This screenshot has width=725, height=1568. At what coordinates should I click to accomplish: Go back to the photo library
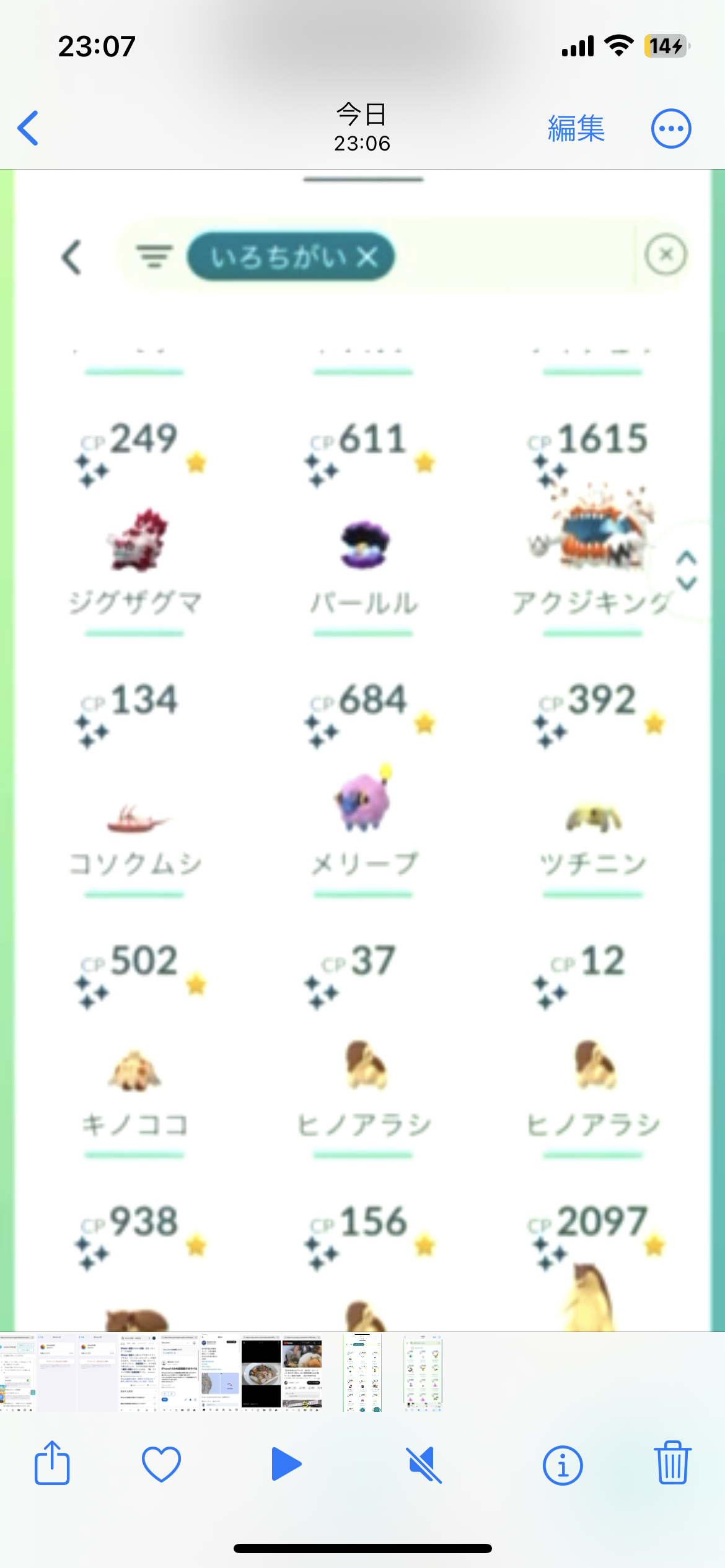29,128
